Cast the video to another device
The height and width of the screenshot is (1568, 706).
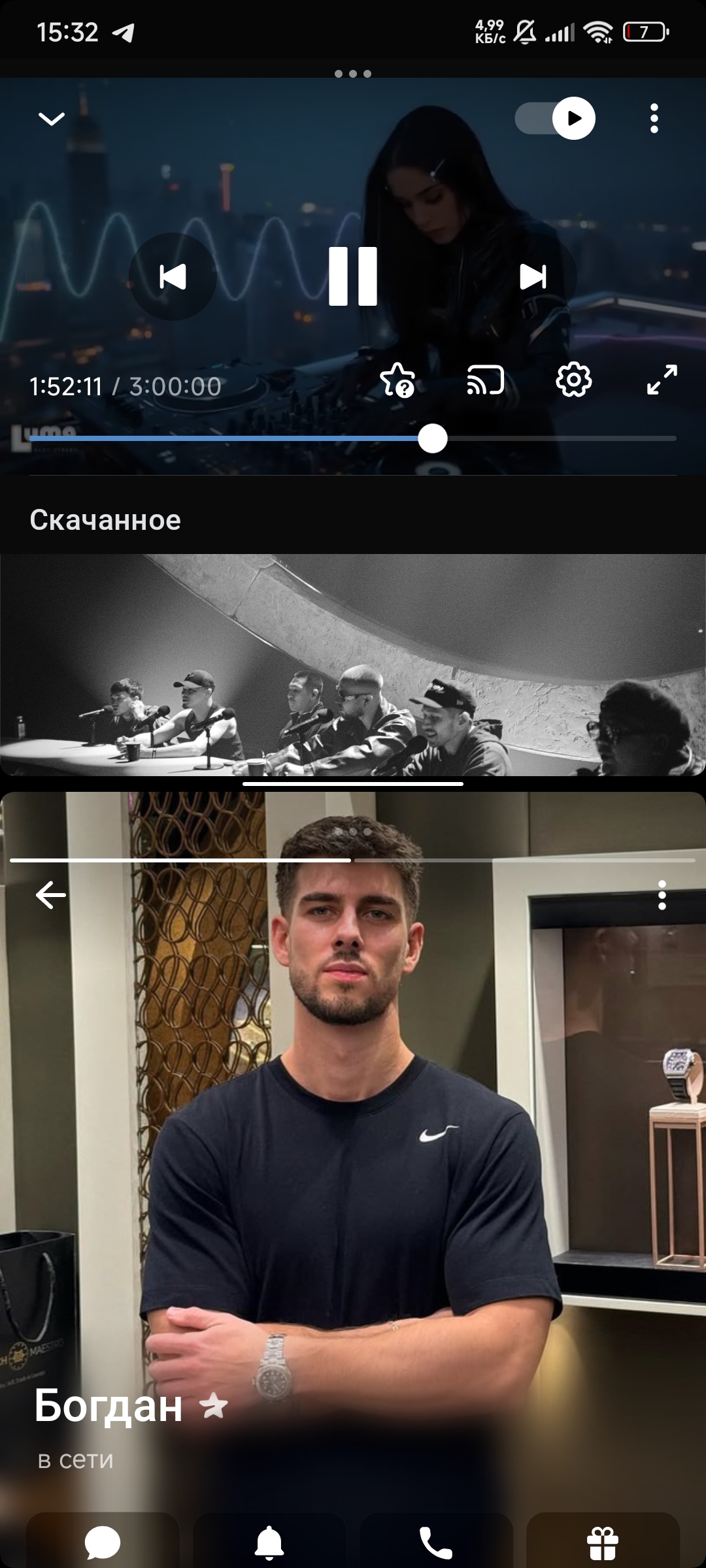[486, 380]
